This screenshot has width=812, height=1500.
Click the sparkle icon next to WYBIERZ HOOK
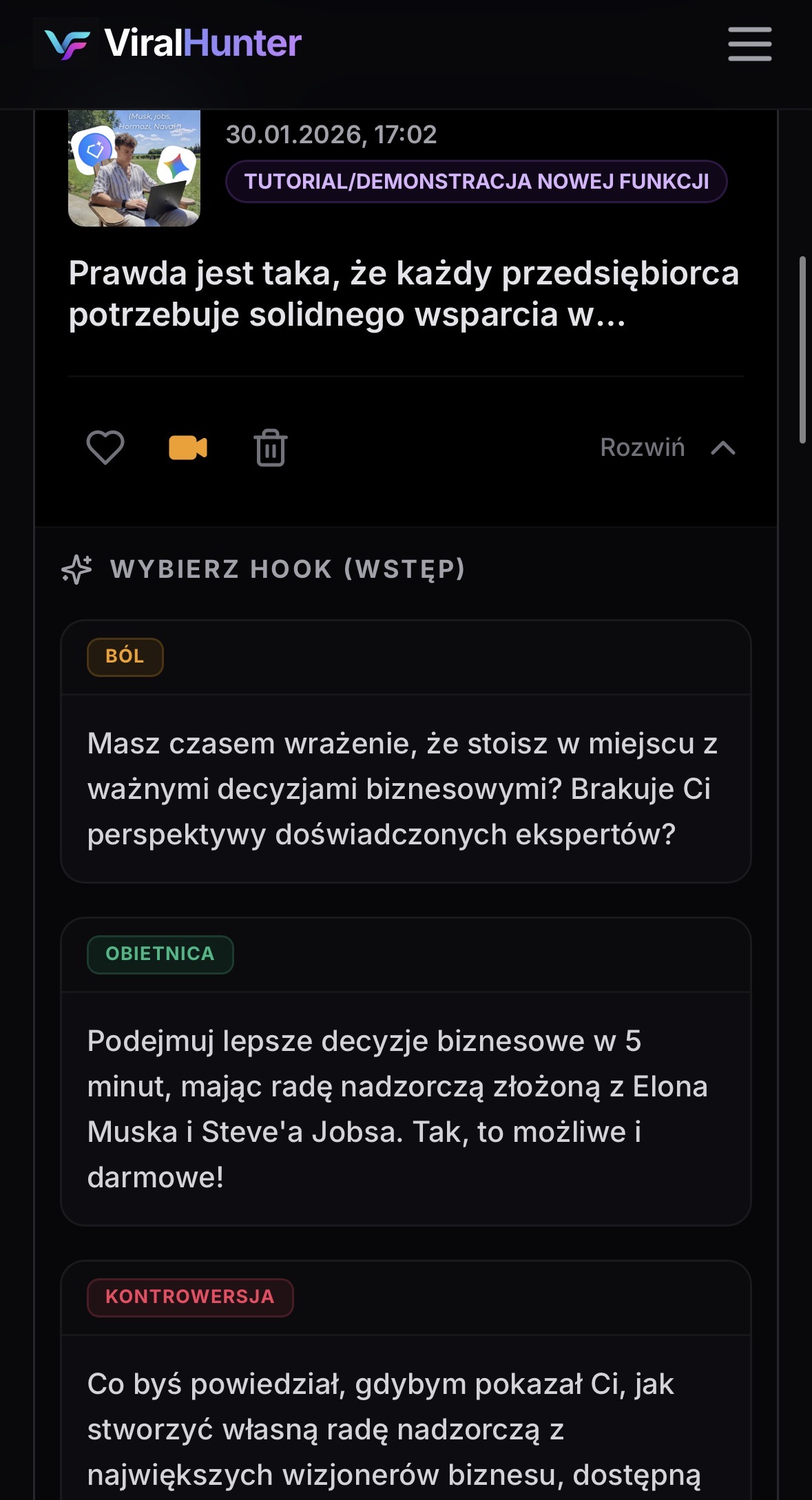click(76, 570)
